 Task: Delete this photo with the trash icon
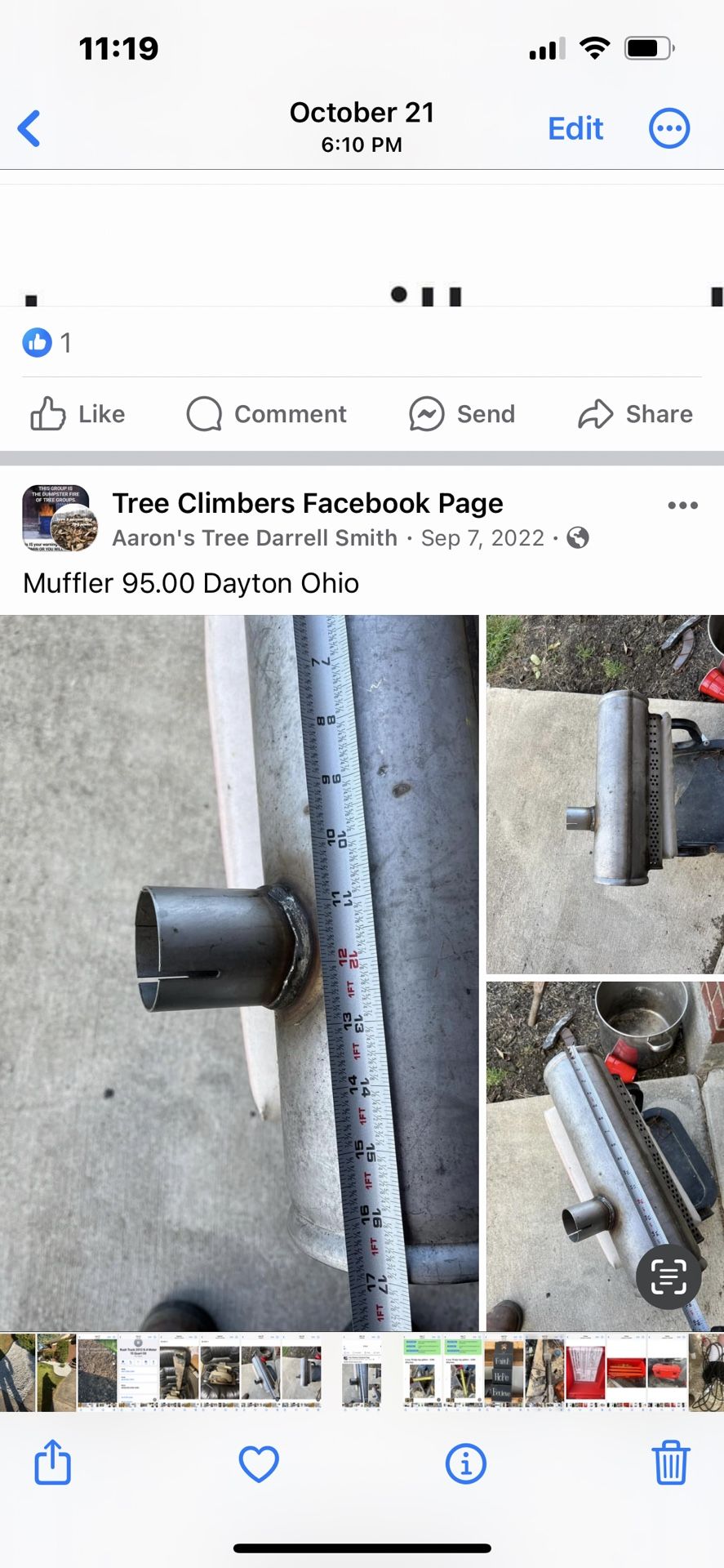[670, 1463]
